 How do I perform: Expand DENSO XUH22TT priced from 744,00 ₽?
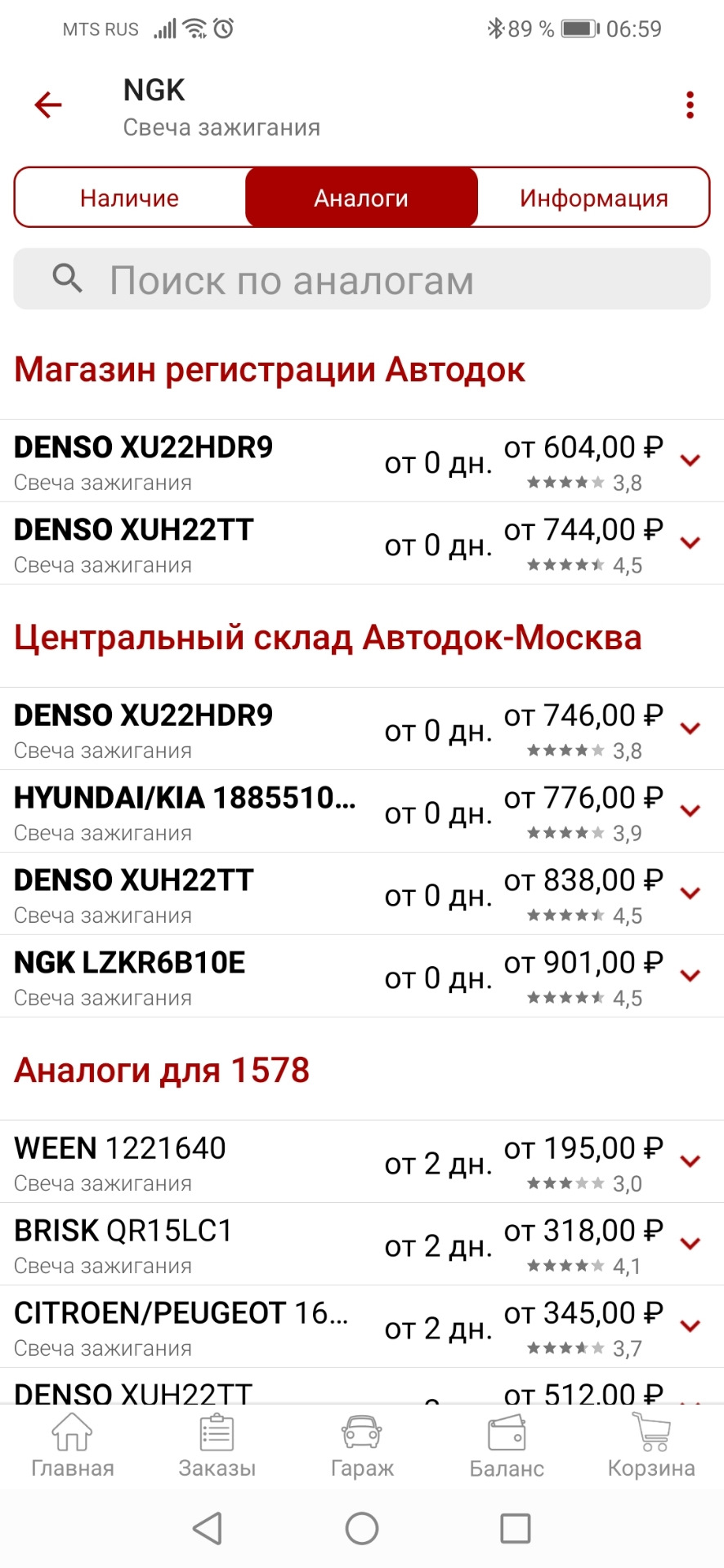coord(690,544)
